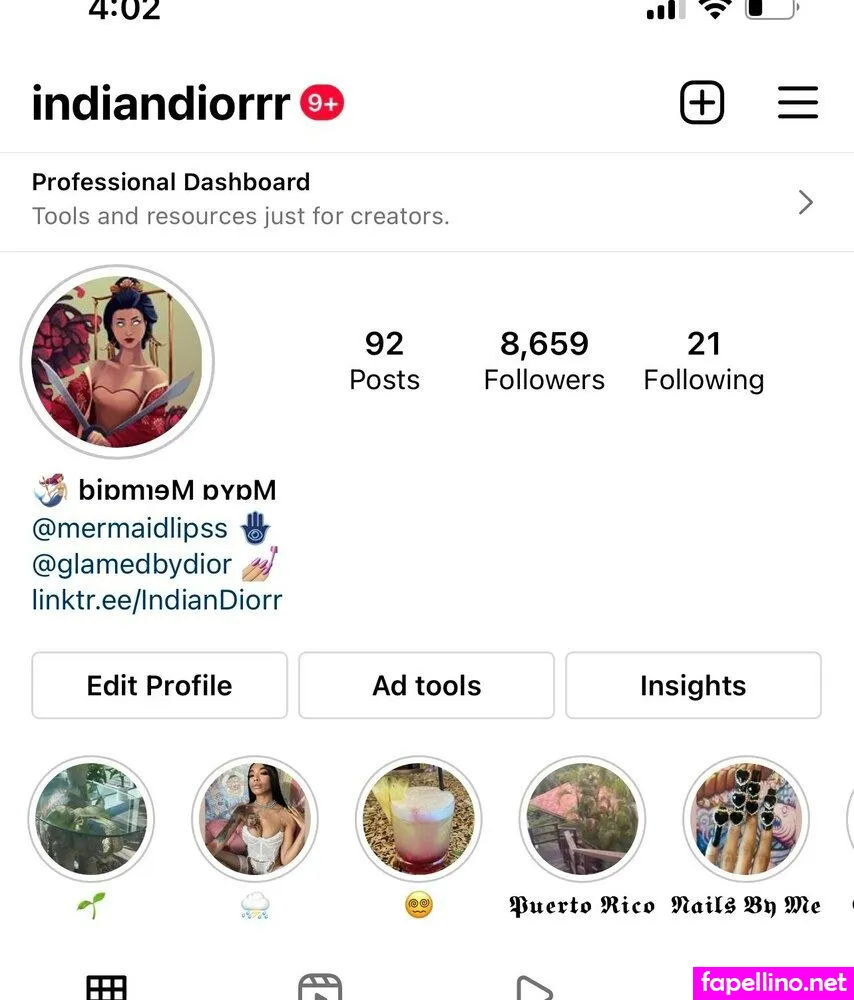The width and height of the screenshot is (854, 1000).
Task: Open the rain cloud story highlight
Action: pyautogui.click(x=255, y=818)
